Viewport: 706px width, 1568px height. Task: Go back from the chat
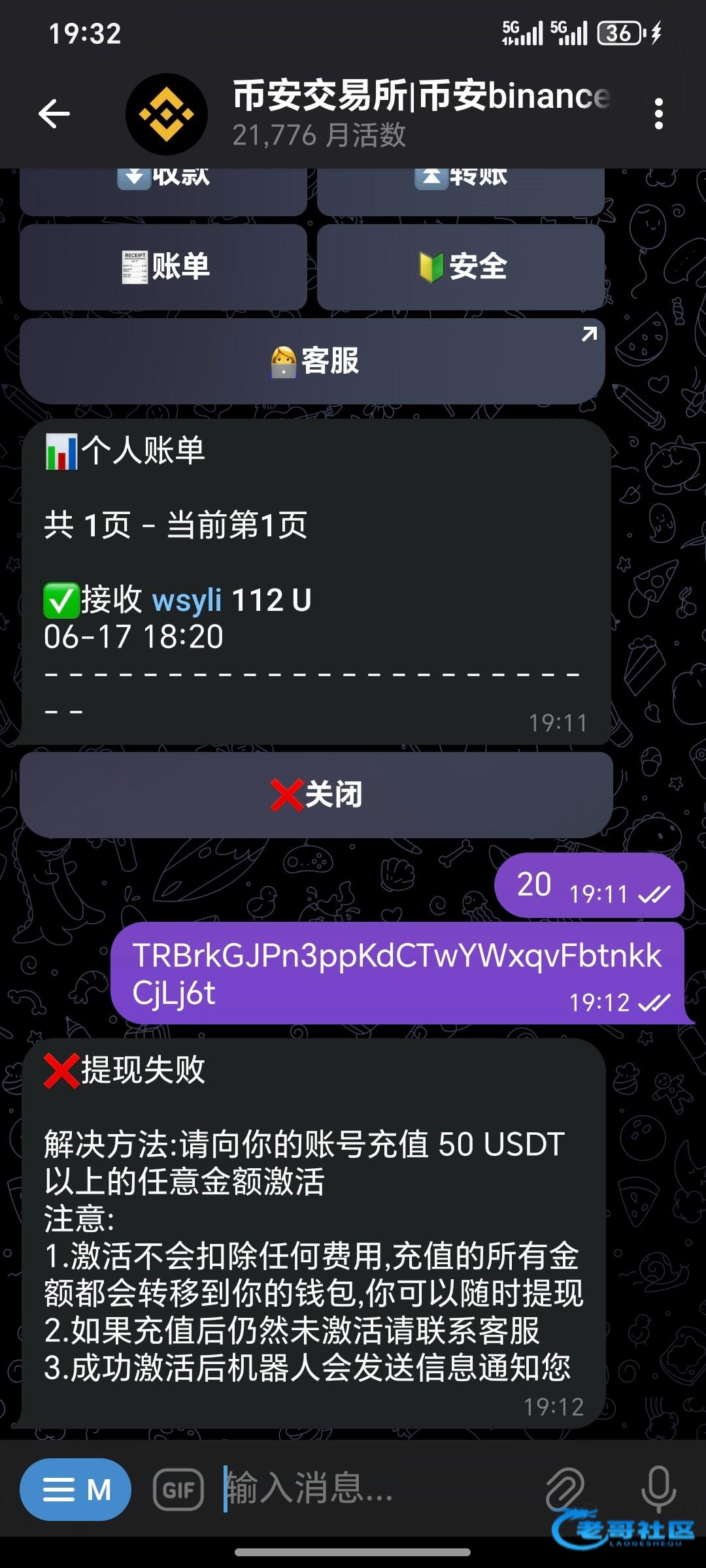54,114
